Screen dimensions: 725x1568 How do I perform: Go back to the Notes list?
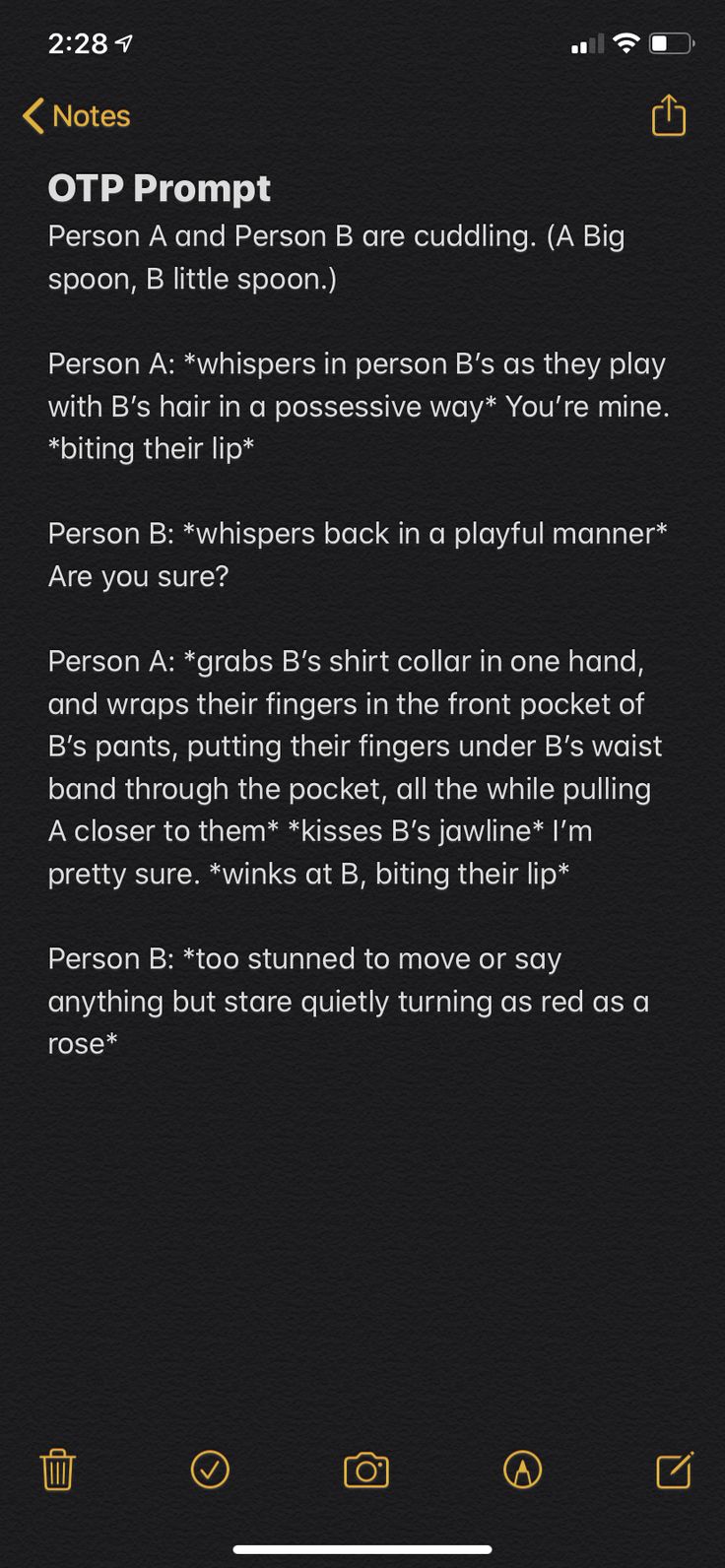point(77,116)
